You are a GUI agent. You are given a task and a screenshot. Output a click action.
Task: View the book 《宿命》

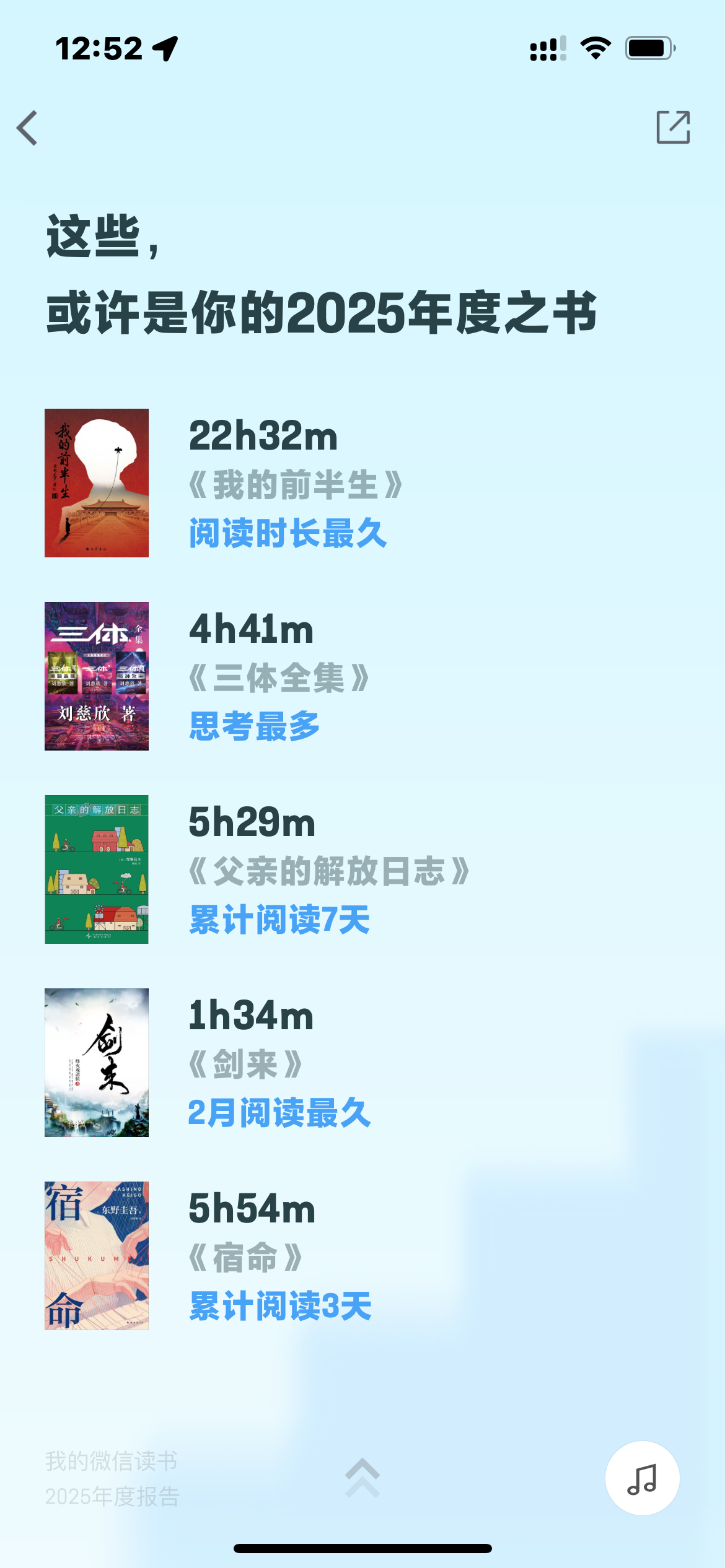click(97, 1256)
